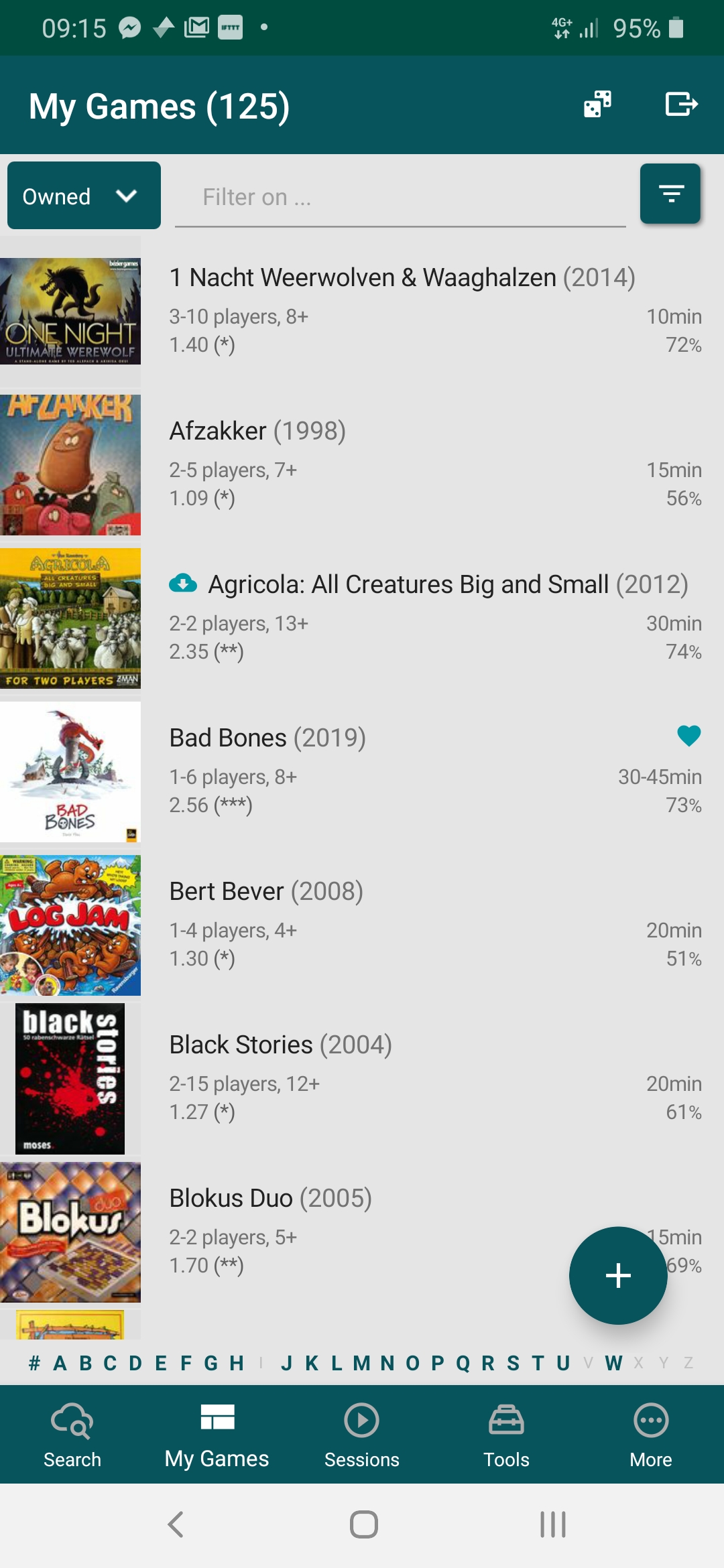Open the More tab
Image resolution: width=724 pixels, height=1568 pixels.
[x=650, y=1435]
